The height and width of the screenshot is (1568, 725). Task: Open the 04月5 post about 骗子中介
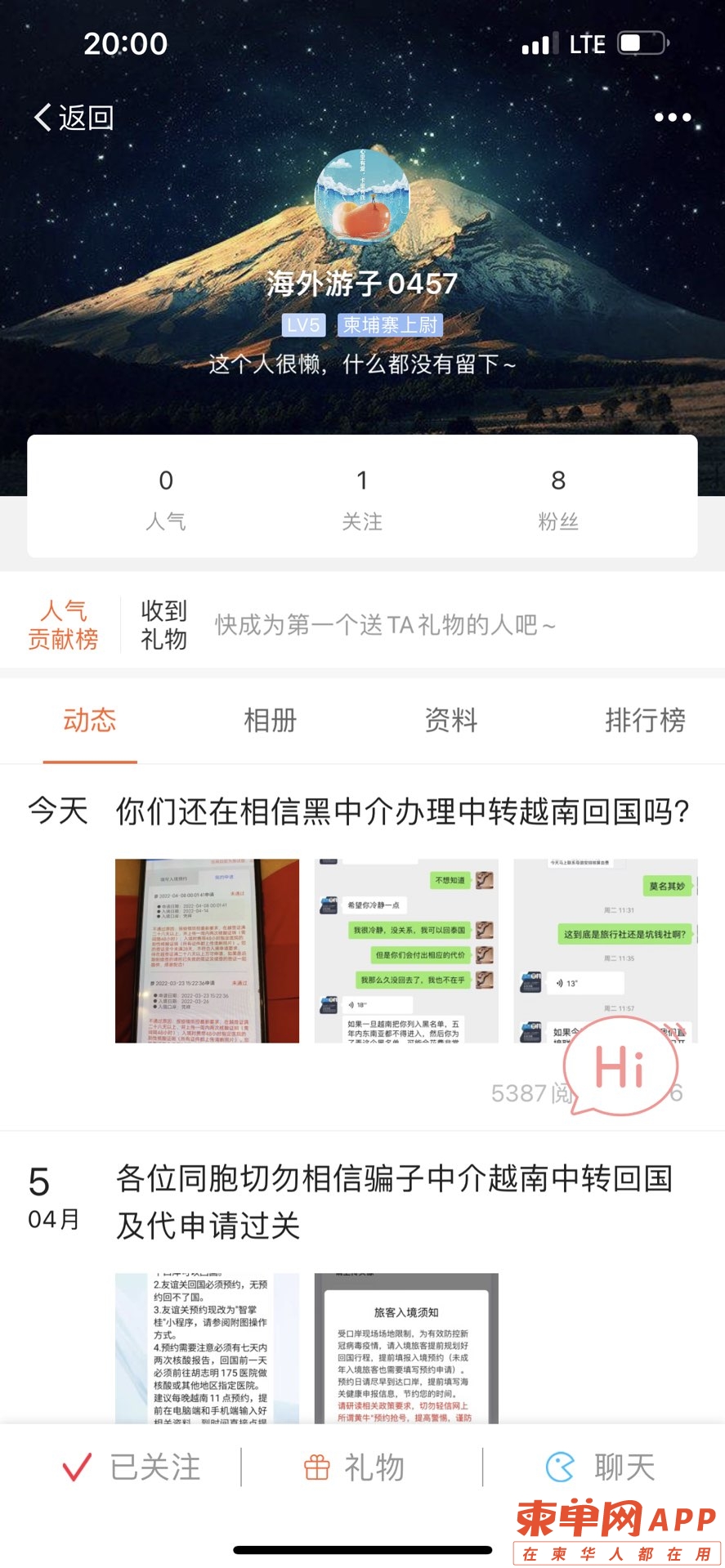pyautogui.click(x=394, y=1201)
